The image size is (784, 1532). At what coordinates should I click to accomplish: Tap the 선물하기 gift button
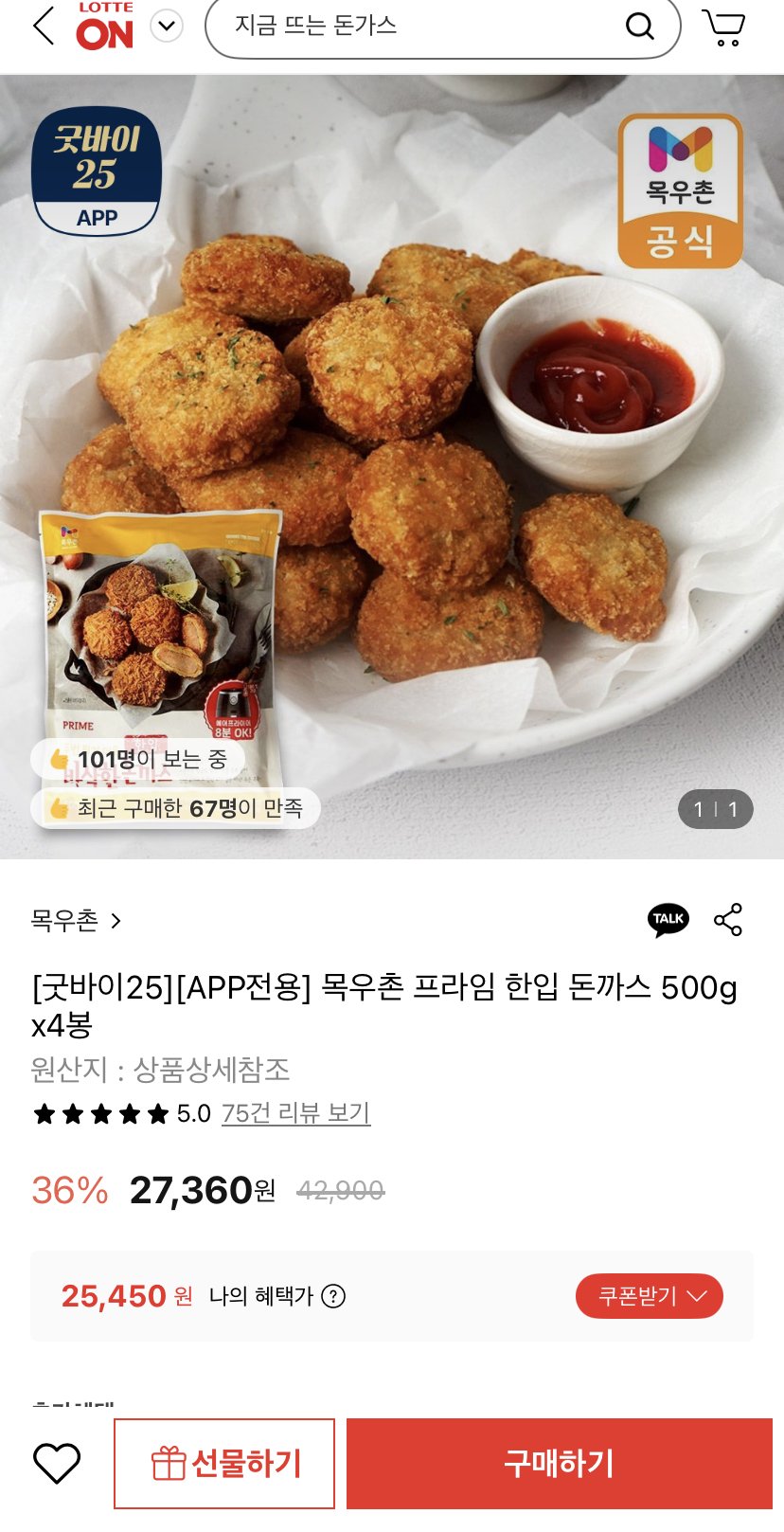click(x=224, y=1464)
